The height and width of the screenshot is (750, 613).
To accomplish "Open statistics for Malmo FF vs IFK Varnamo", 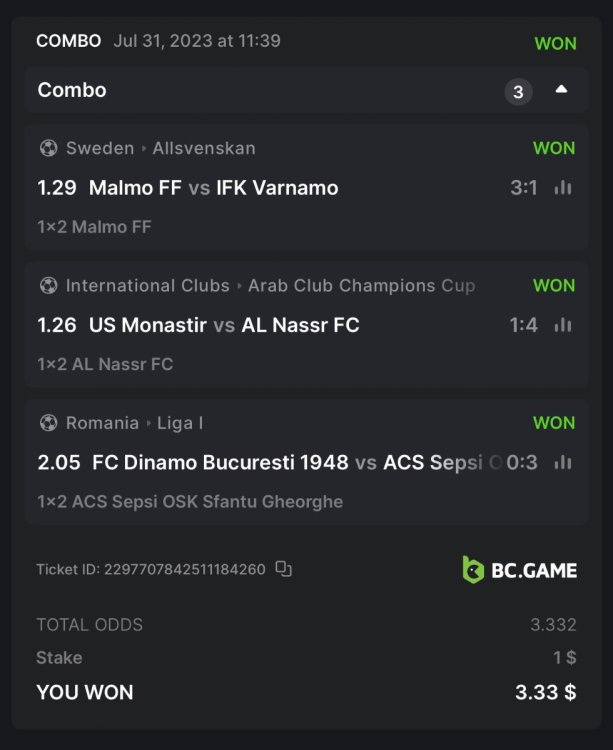I will point(563,187).
